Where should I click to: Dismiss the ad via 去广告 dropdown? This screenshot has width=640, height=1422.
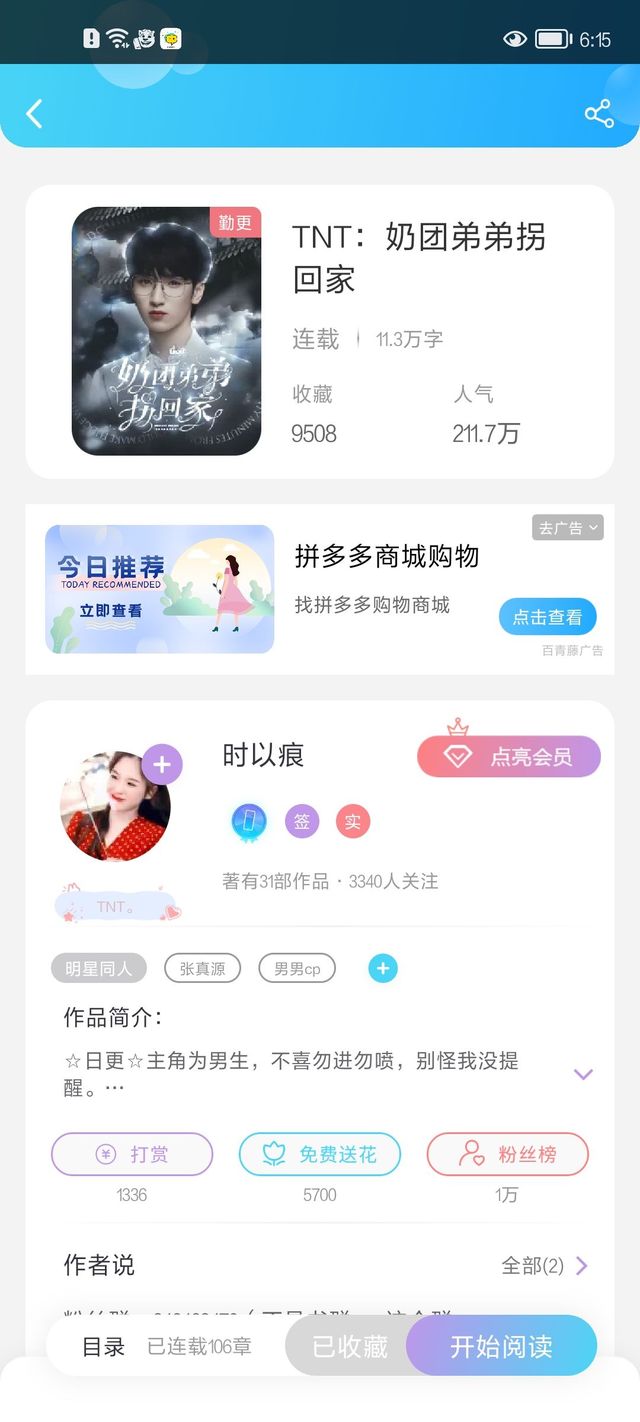point(568,528)
